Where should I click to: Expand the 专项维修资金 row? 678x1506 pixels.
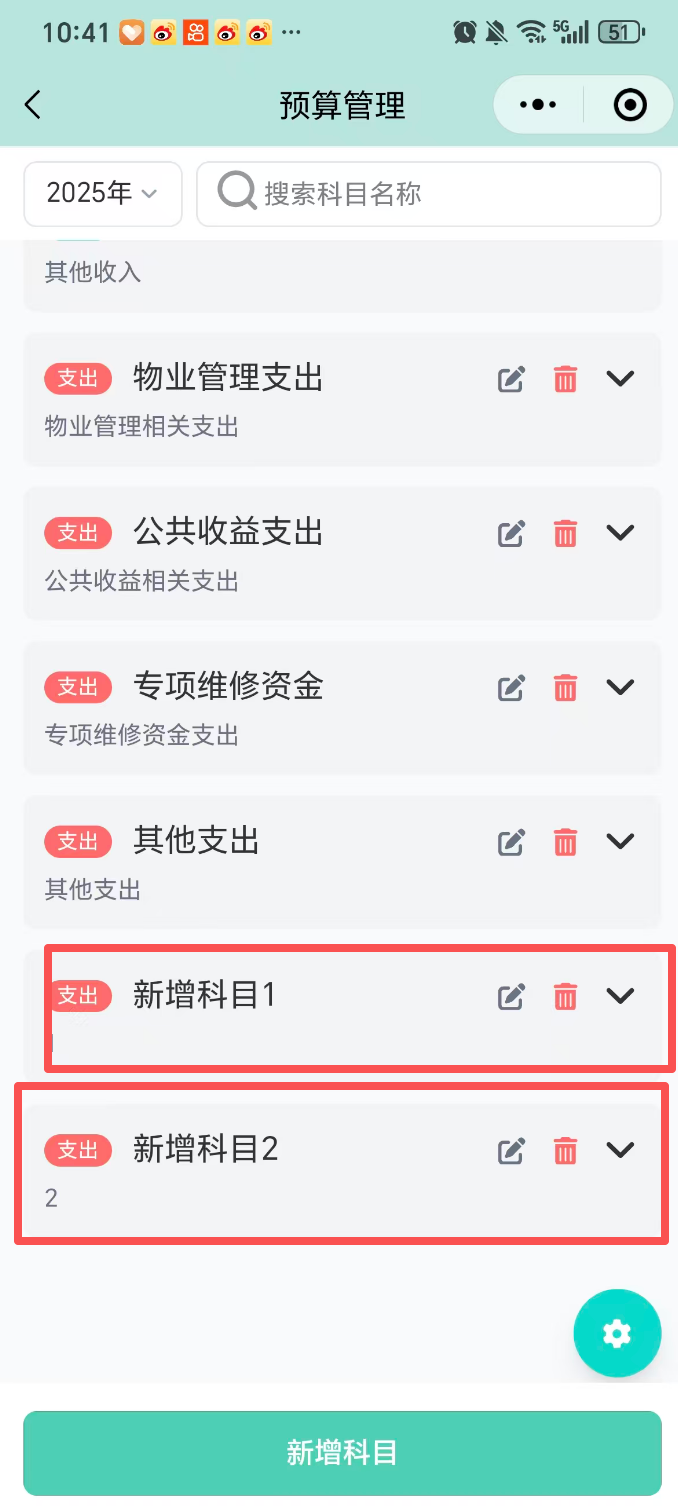click(x=621, y=686)
